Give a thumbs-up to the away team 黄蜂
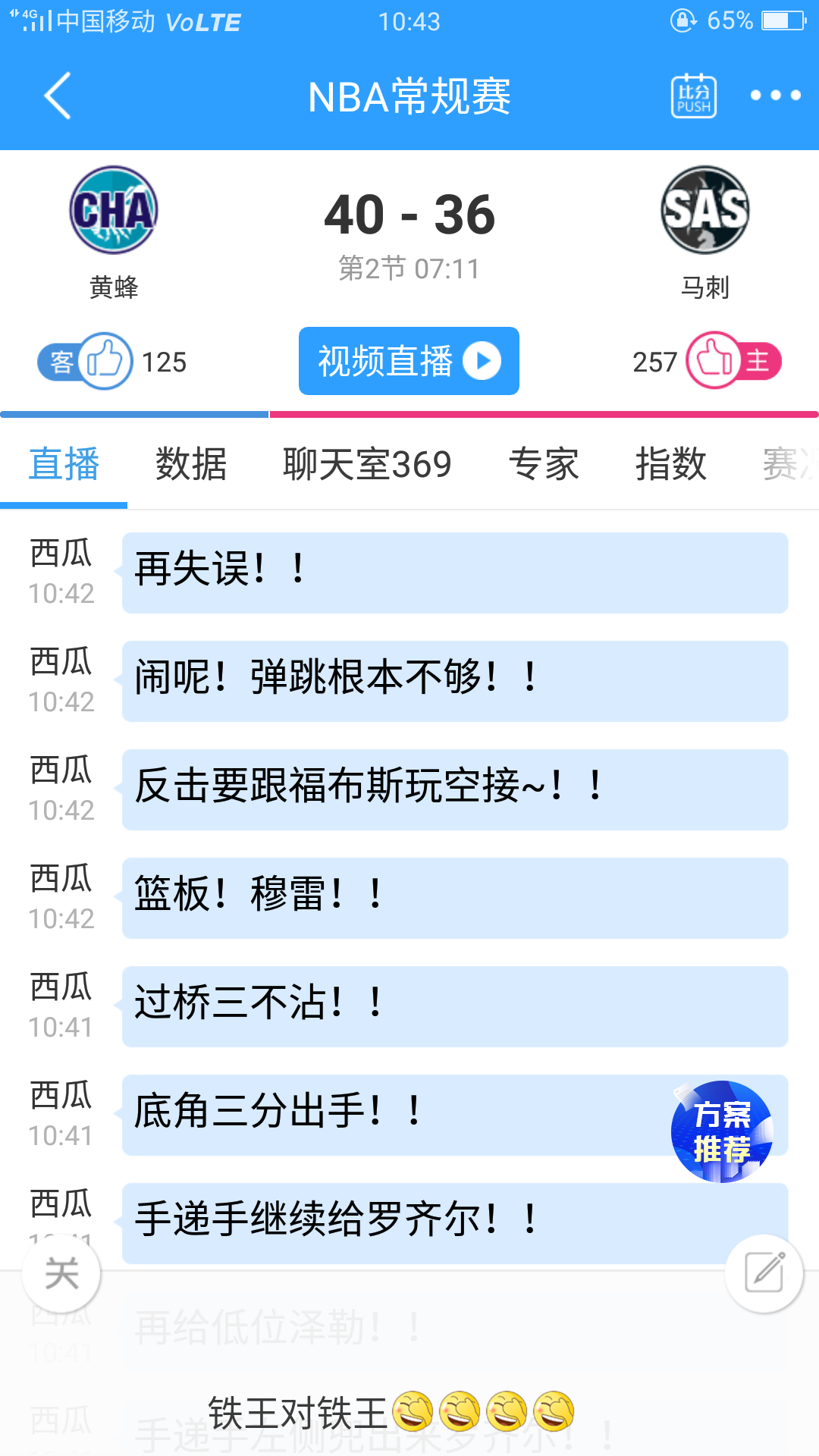 pos(105,361)
